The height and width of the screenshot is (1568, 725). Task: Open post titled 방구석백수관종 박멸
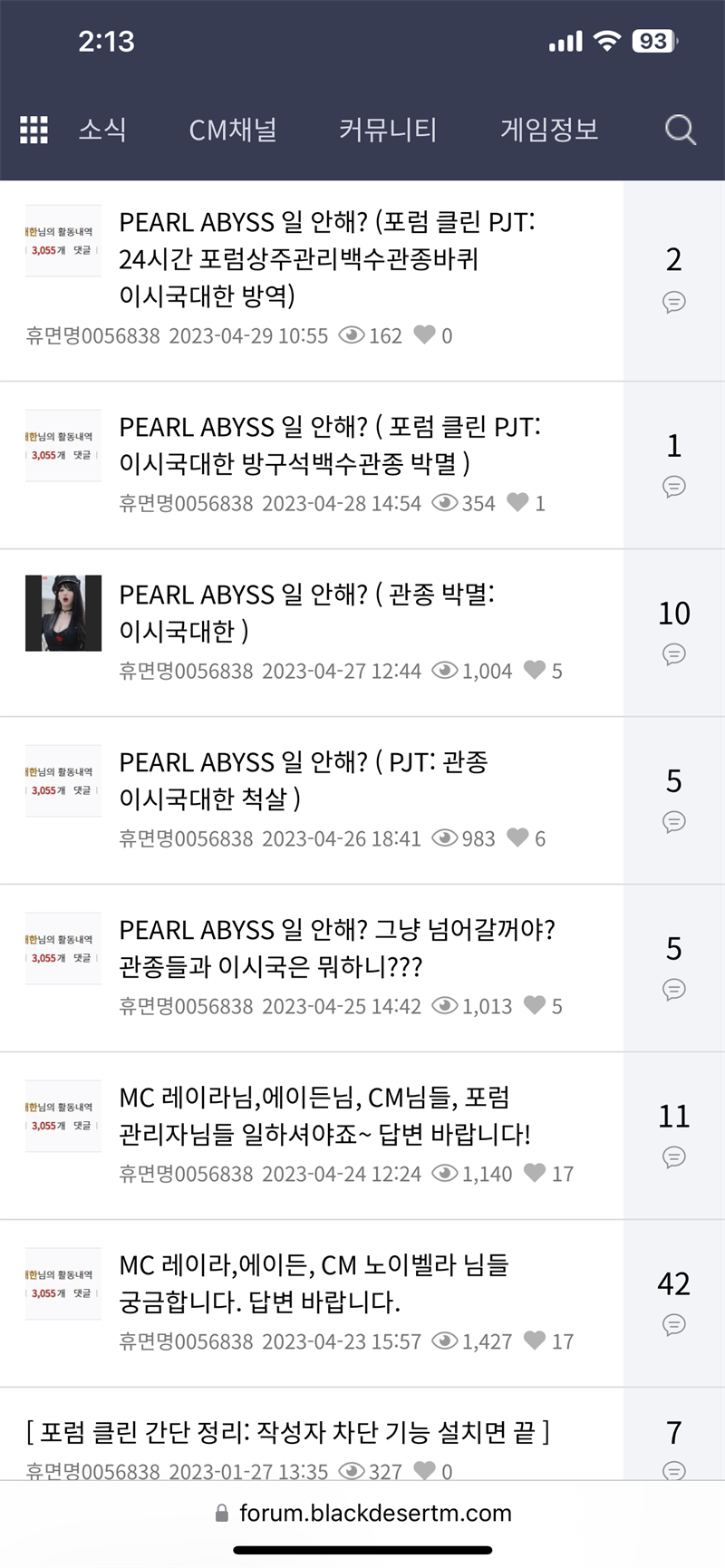[330, 445]
